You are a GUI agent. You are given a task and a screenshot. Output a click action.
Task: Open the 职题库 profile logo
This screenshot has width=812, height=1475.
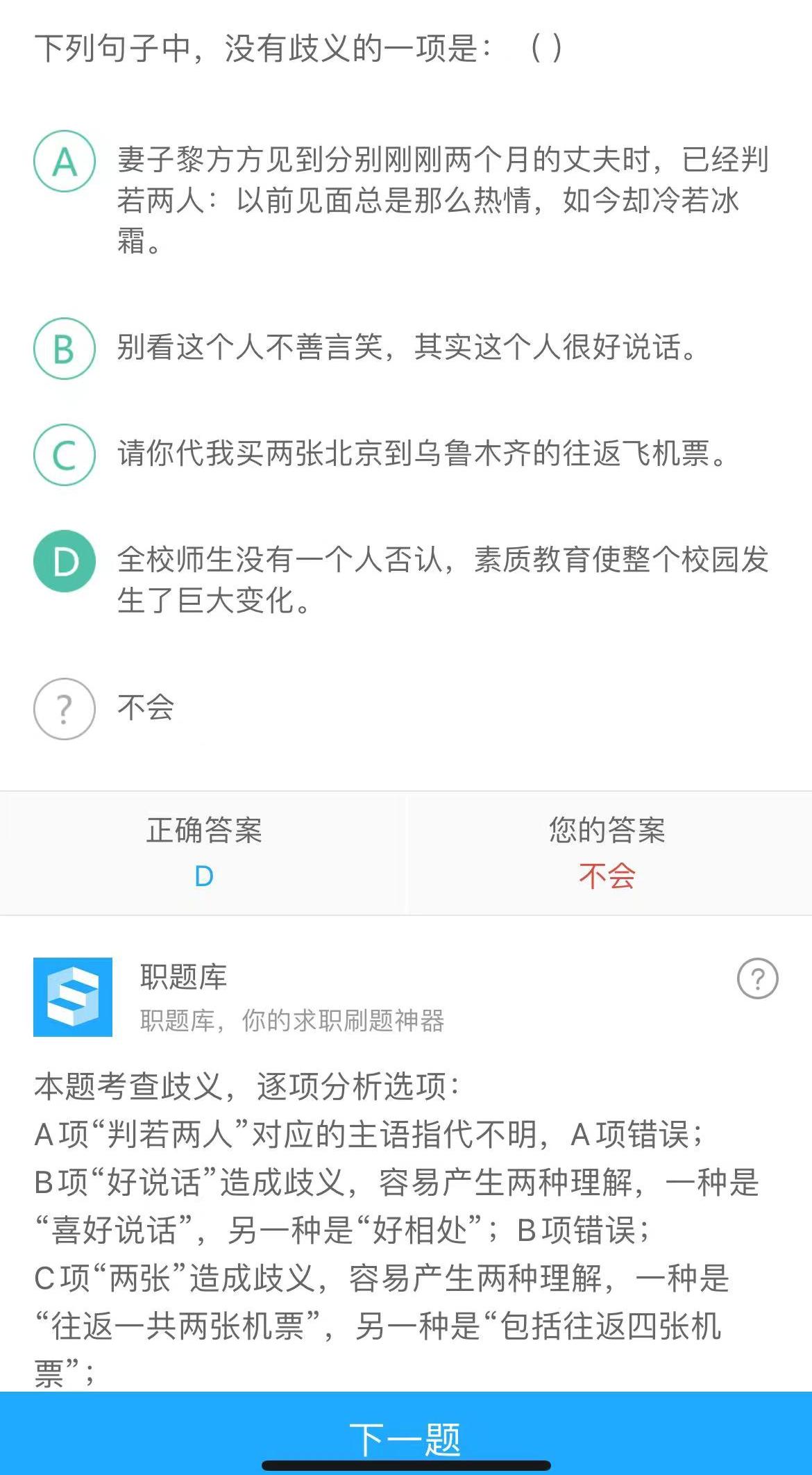pyautogui.click(x=73, y=997)
